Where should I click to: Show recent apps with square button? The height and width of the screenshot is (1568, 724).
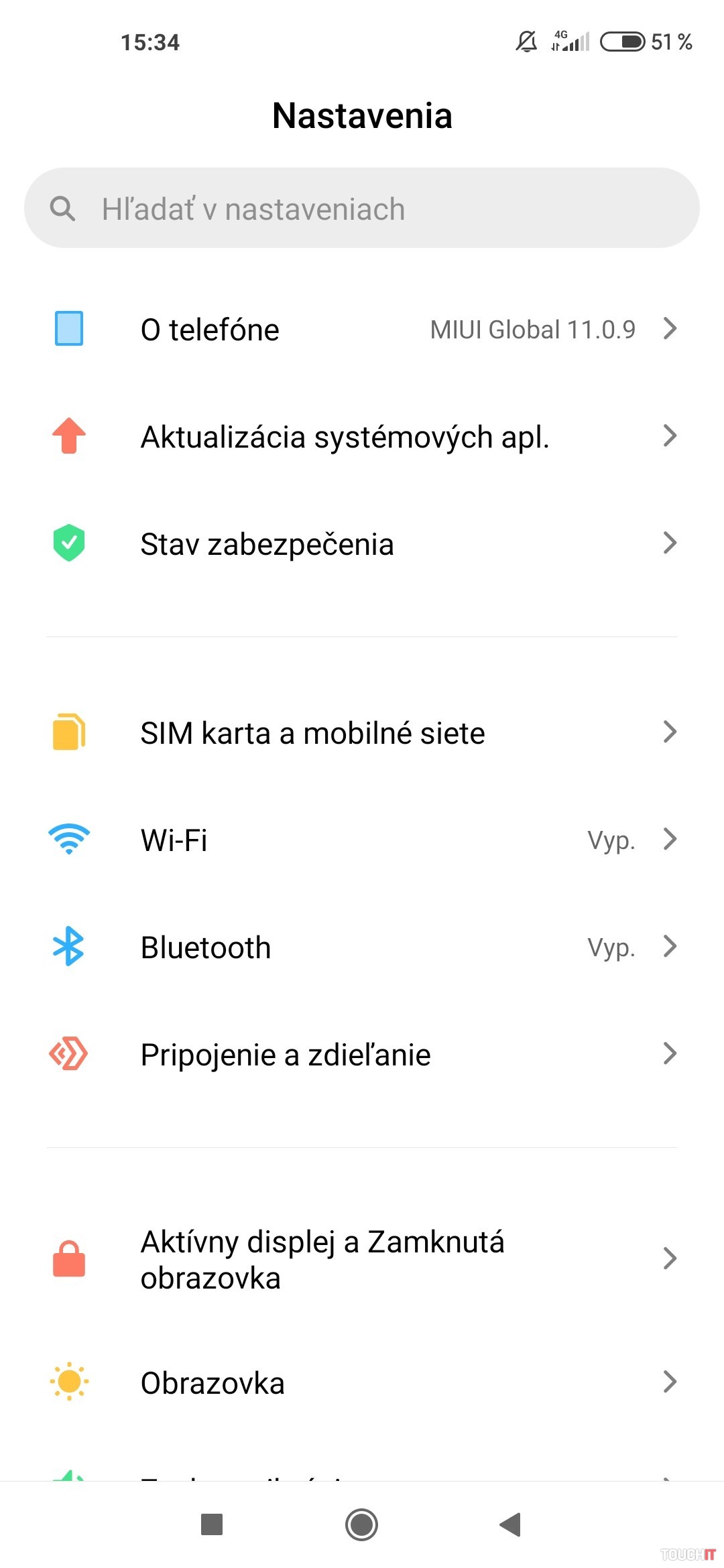[x=212, y=1524]
